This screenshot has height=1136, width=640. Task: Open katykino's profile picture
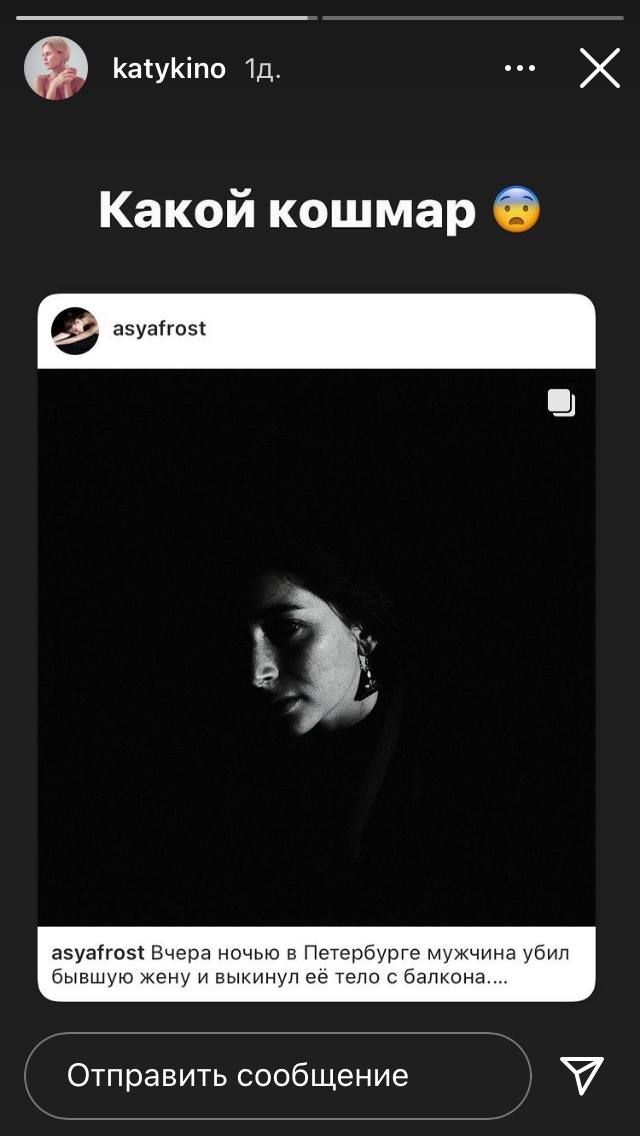coord(56,69)
